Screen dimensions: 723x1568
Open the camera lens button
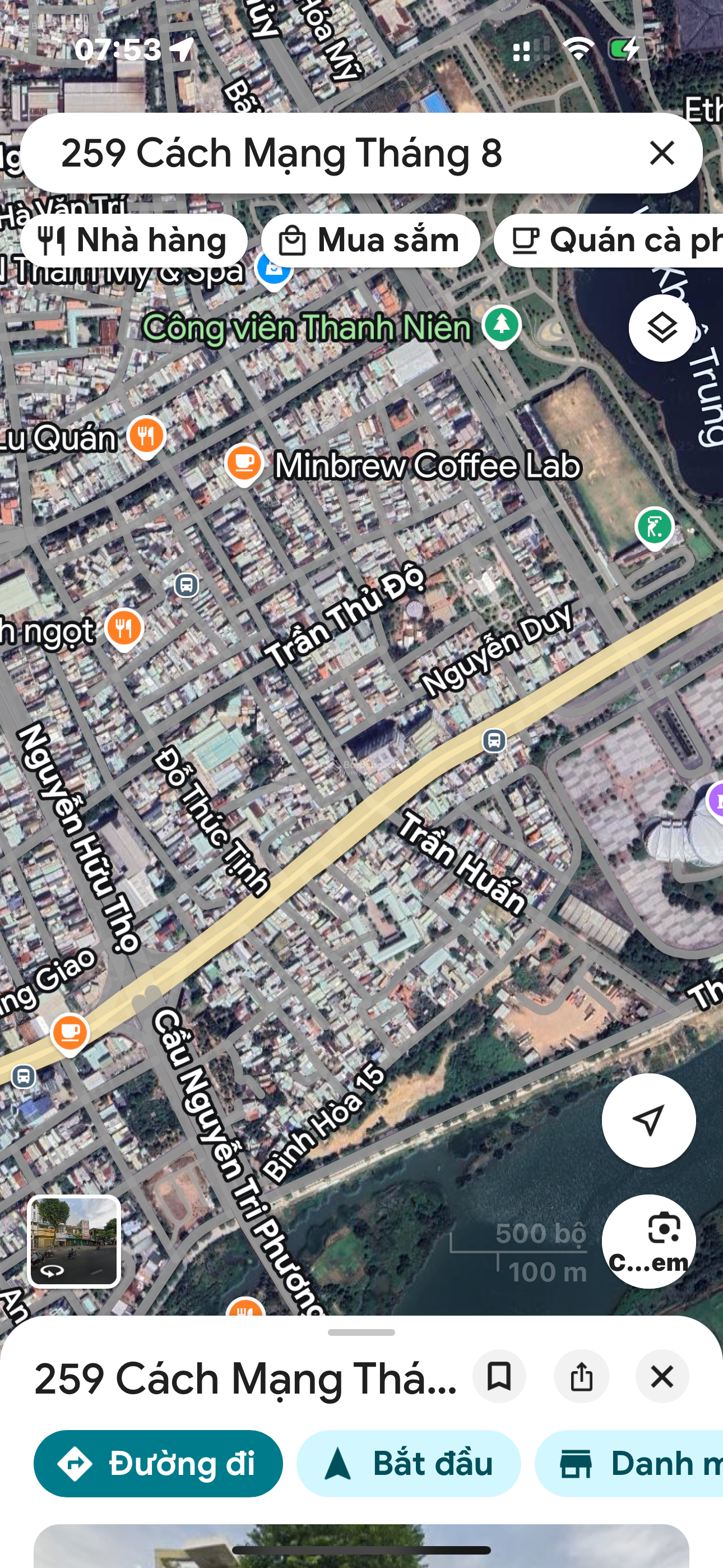[x=648, y=1240]
